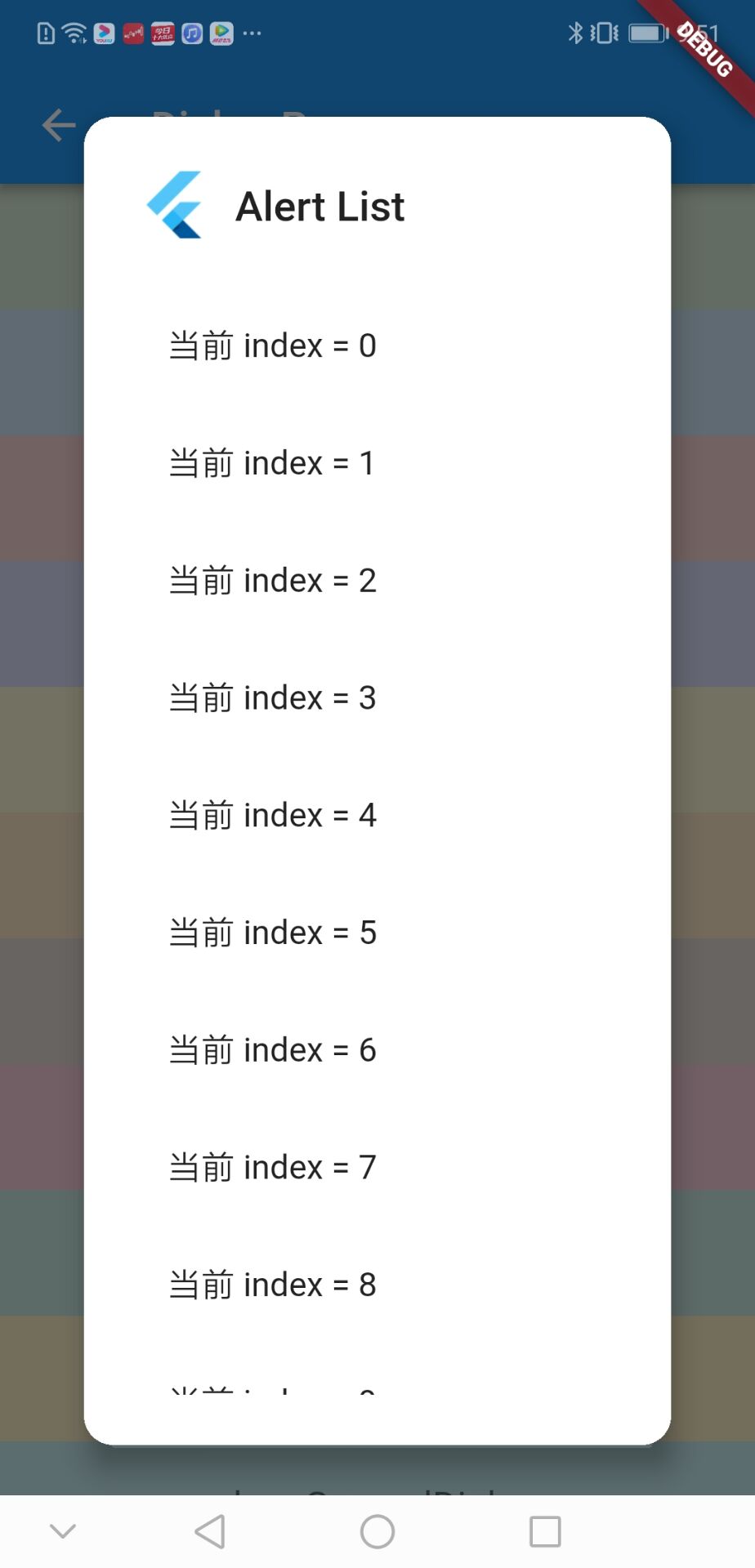Hide the navigation bar using the down chevron
Screen dimensions: 755x1568
[63, 1531]
